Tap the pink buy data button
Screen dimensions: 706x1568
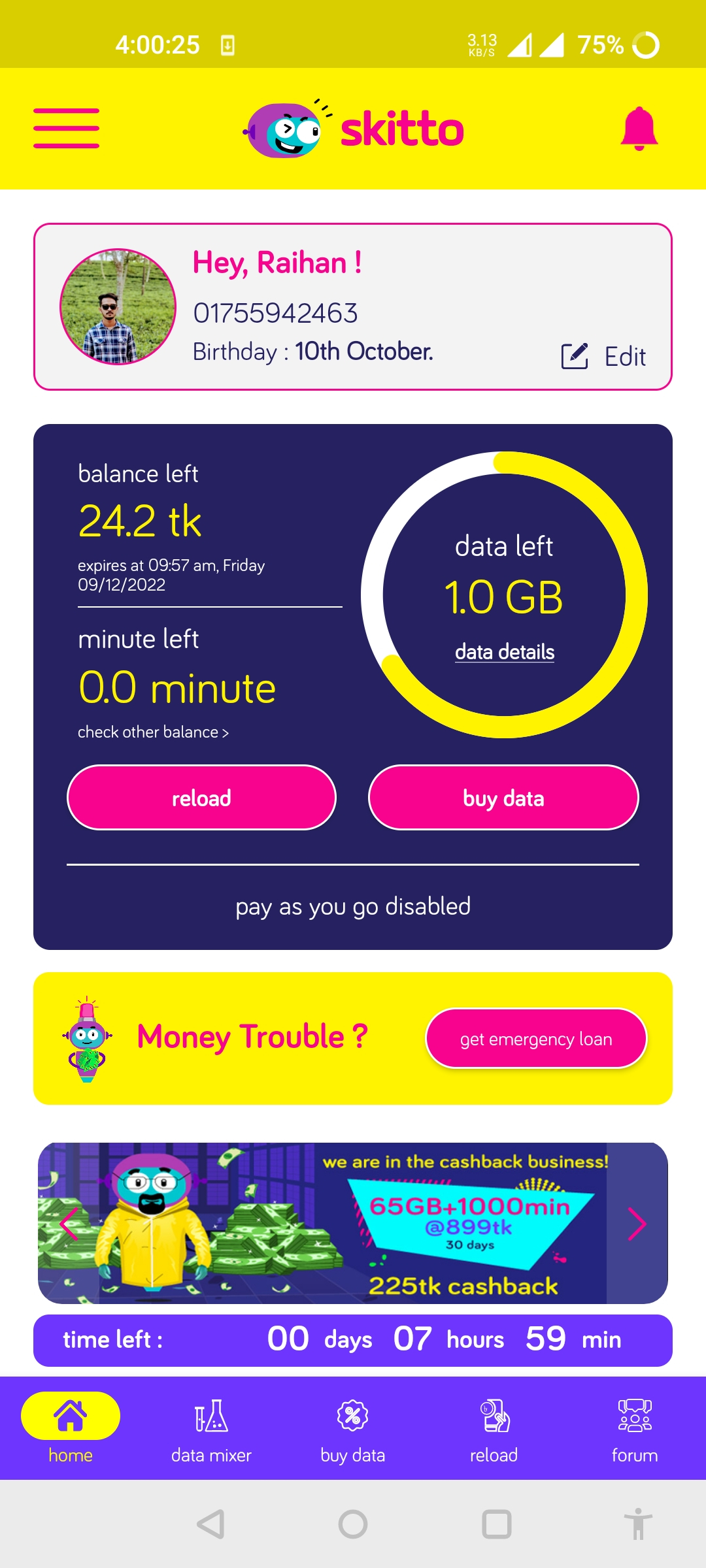tap(503, 798)
